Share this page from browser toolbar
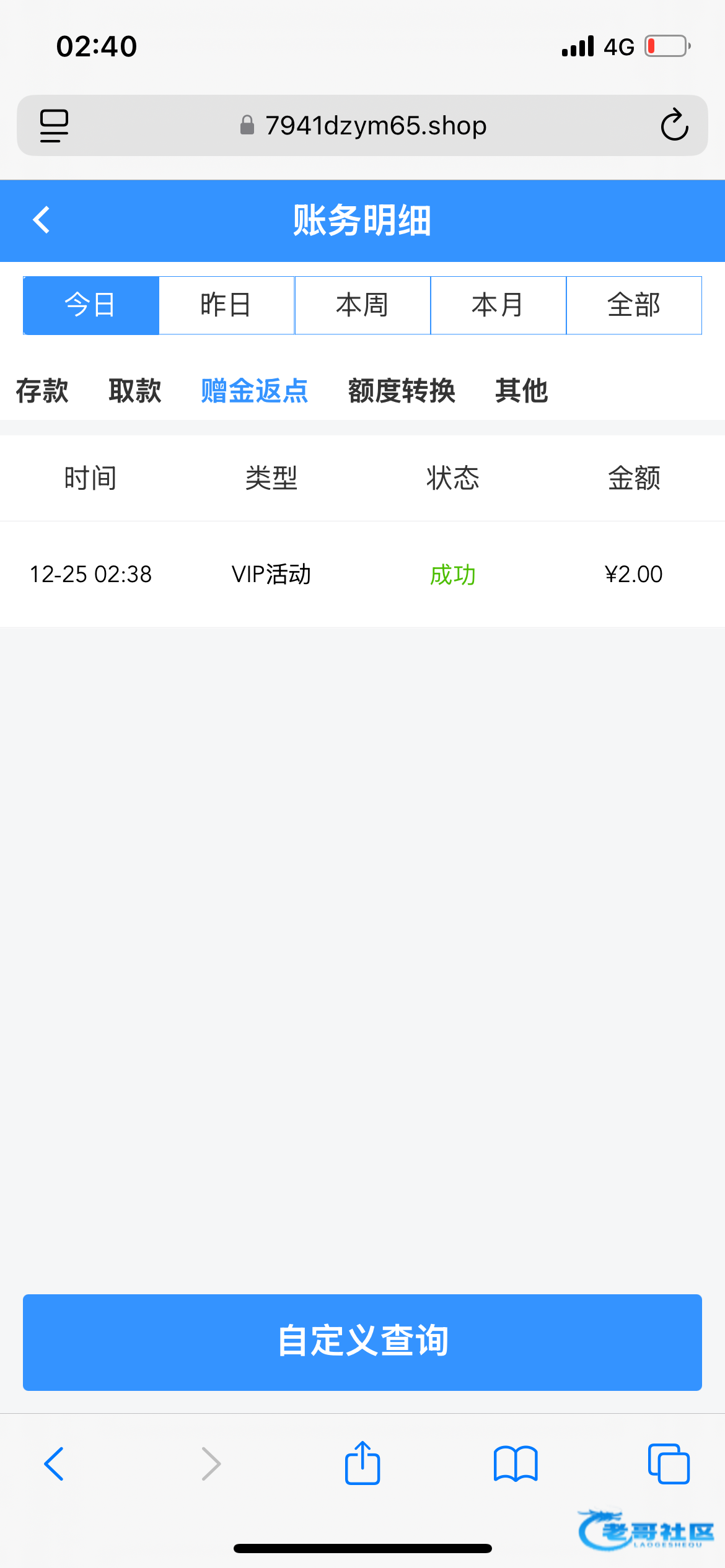725x1568 pixels. coord(362,1463)
